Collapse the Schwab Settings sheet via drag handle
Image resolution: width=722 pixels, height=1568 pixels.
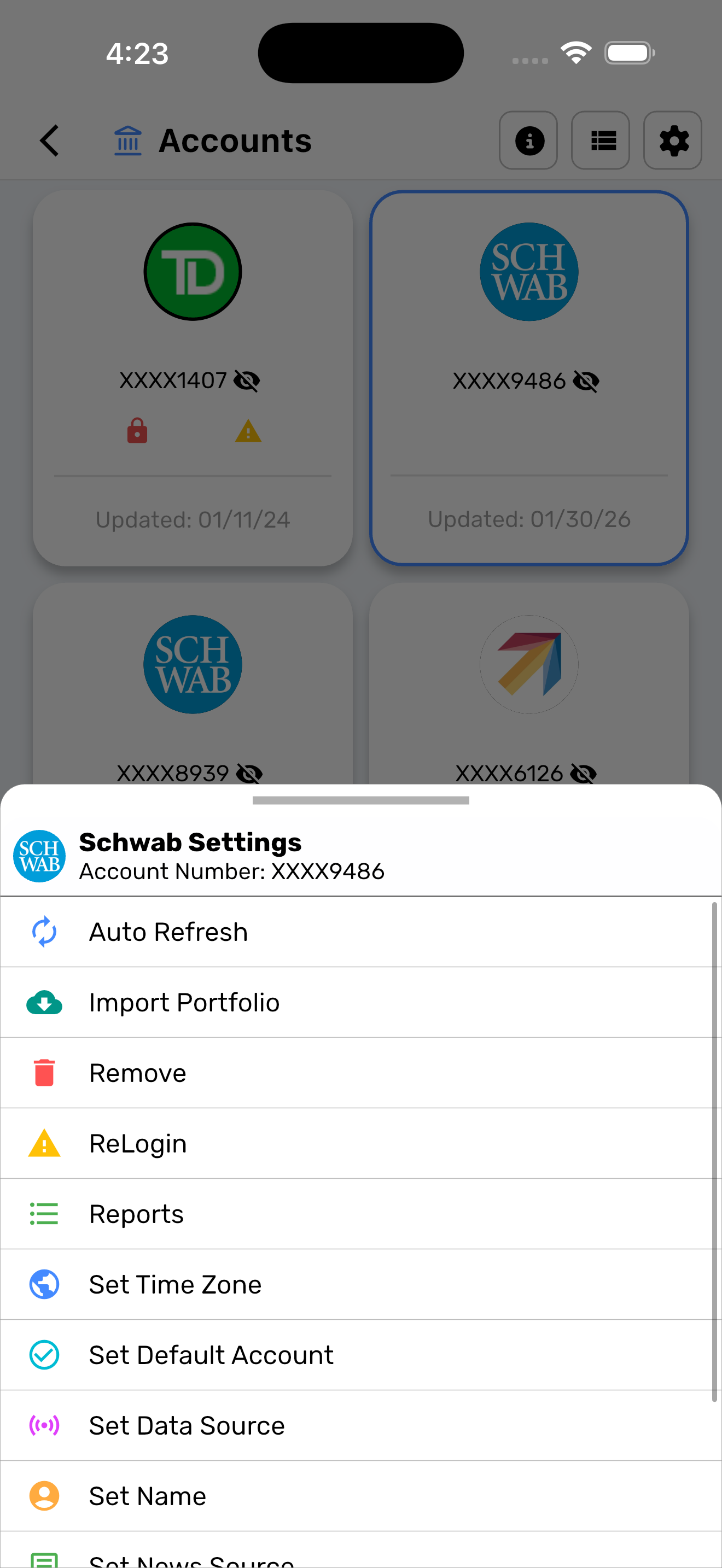(361, 801)
